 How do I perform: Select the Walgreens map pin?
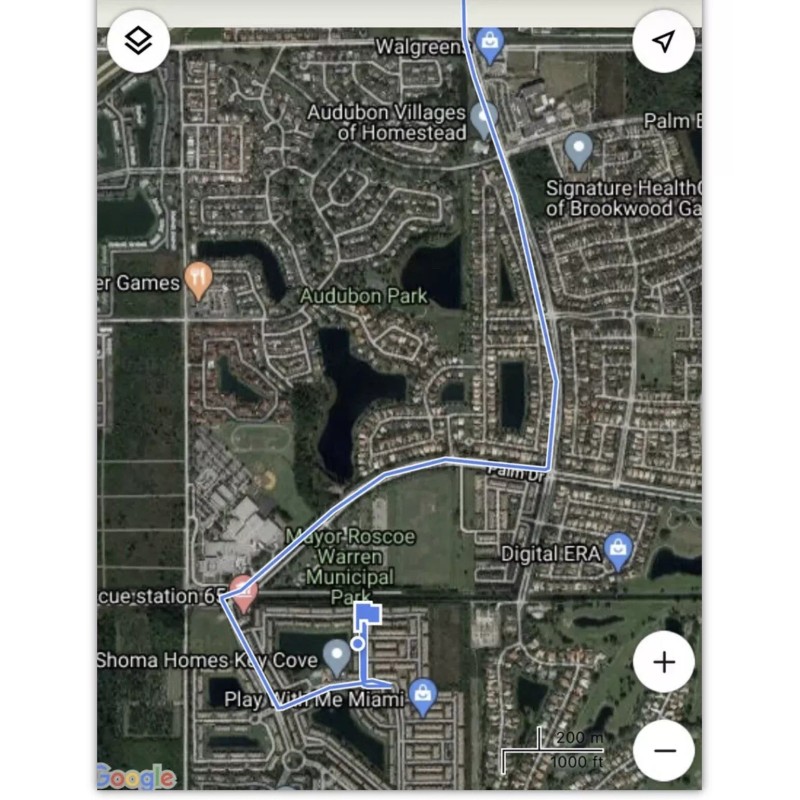point(489,43)
